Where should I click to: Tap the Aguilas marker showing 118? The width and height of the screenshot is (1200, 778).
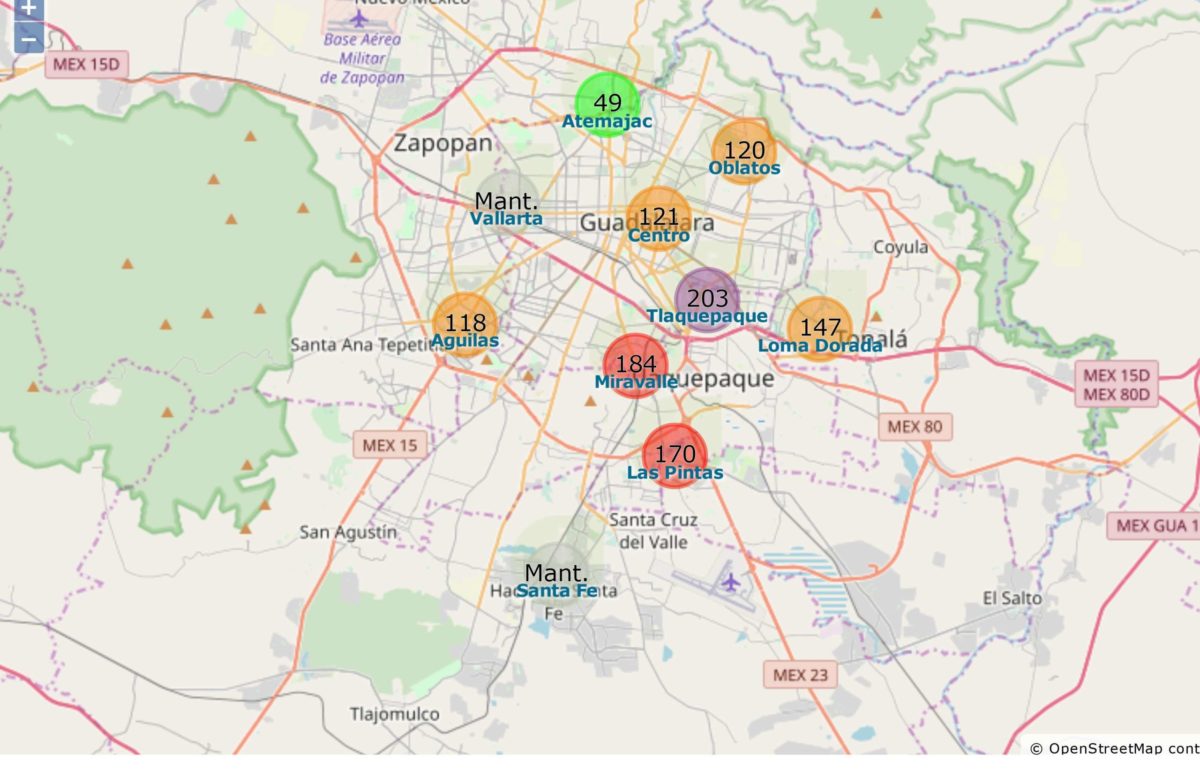point(465,324)
